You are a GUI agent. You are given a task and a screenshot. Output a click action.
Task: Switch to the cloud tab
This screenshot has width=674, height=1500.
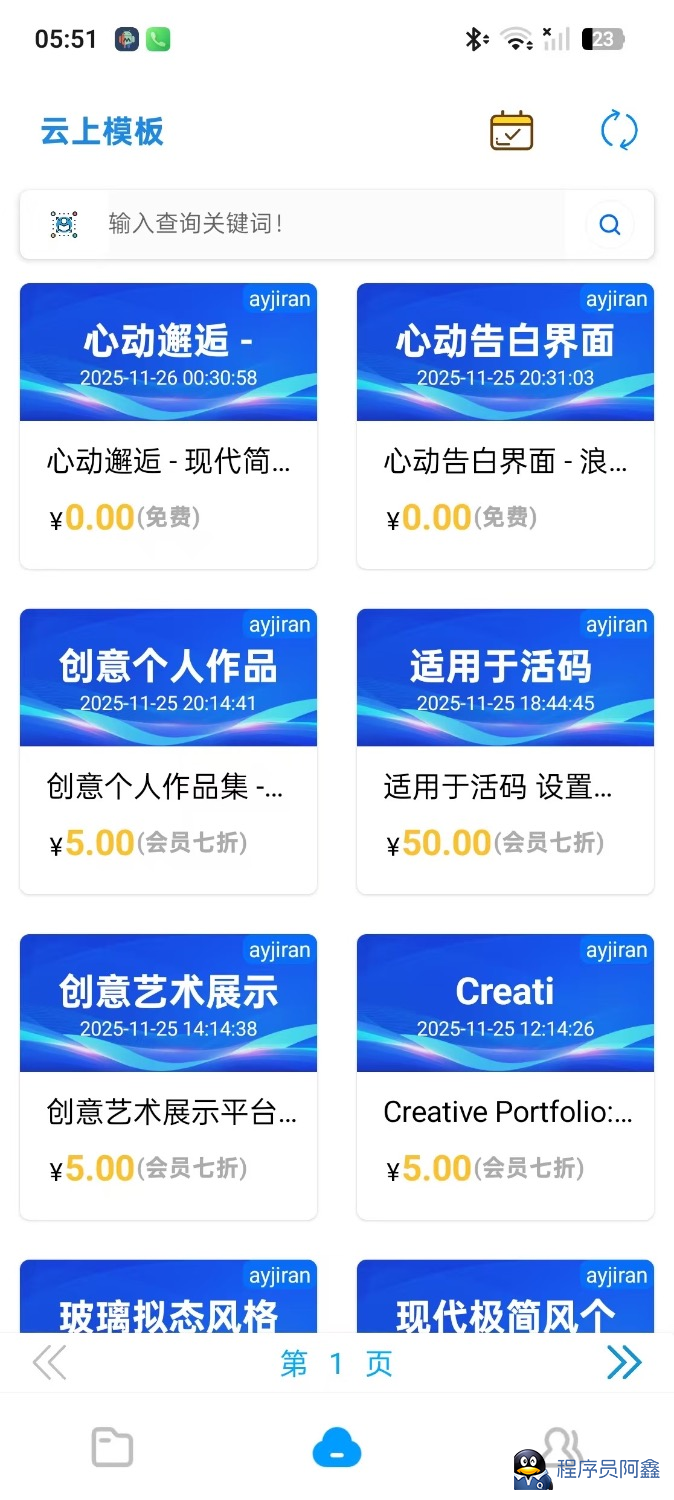[x=337, y=1447]
